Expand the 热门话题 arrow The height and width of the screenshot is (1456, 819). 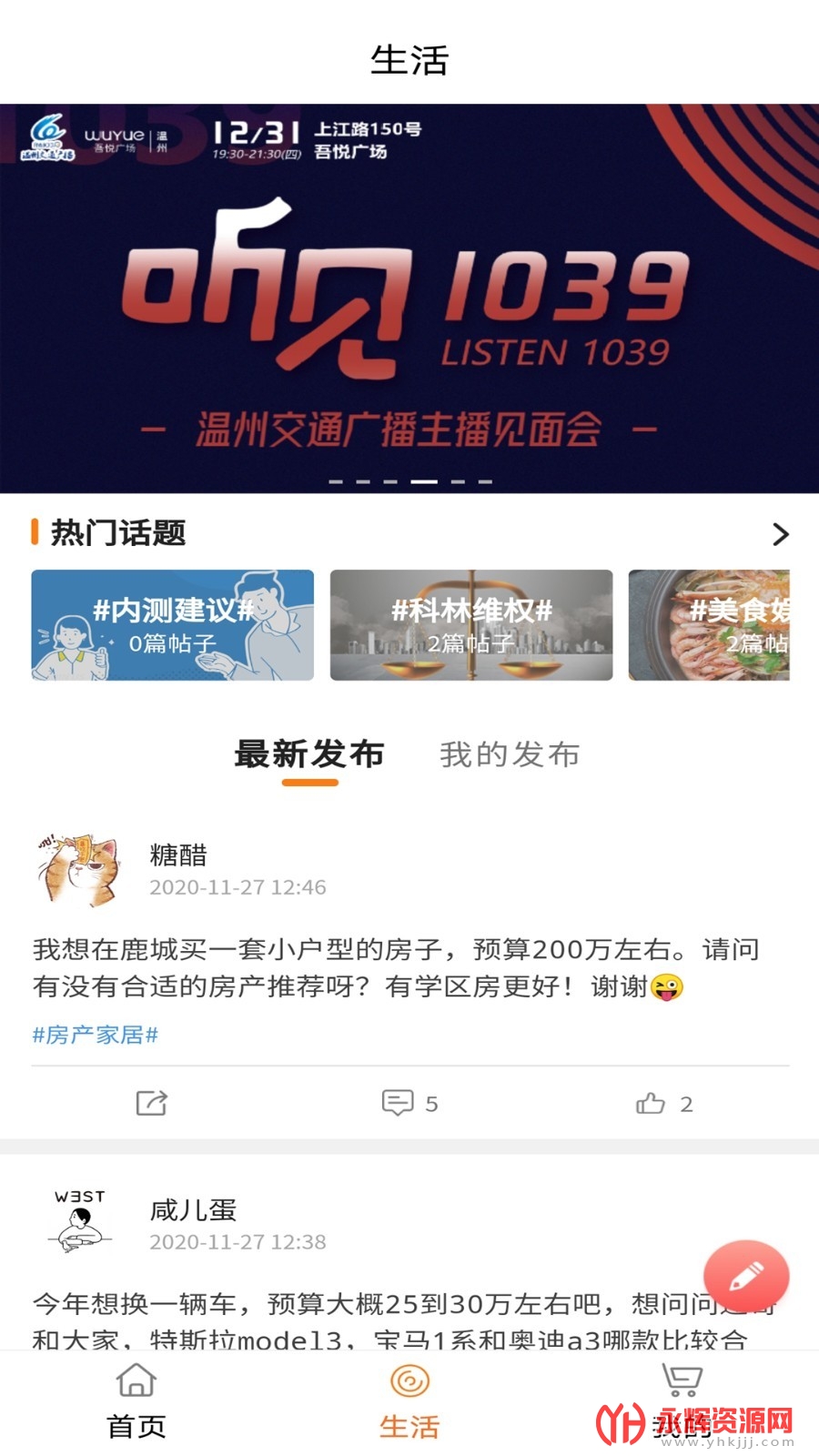coord(780,534)
